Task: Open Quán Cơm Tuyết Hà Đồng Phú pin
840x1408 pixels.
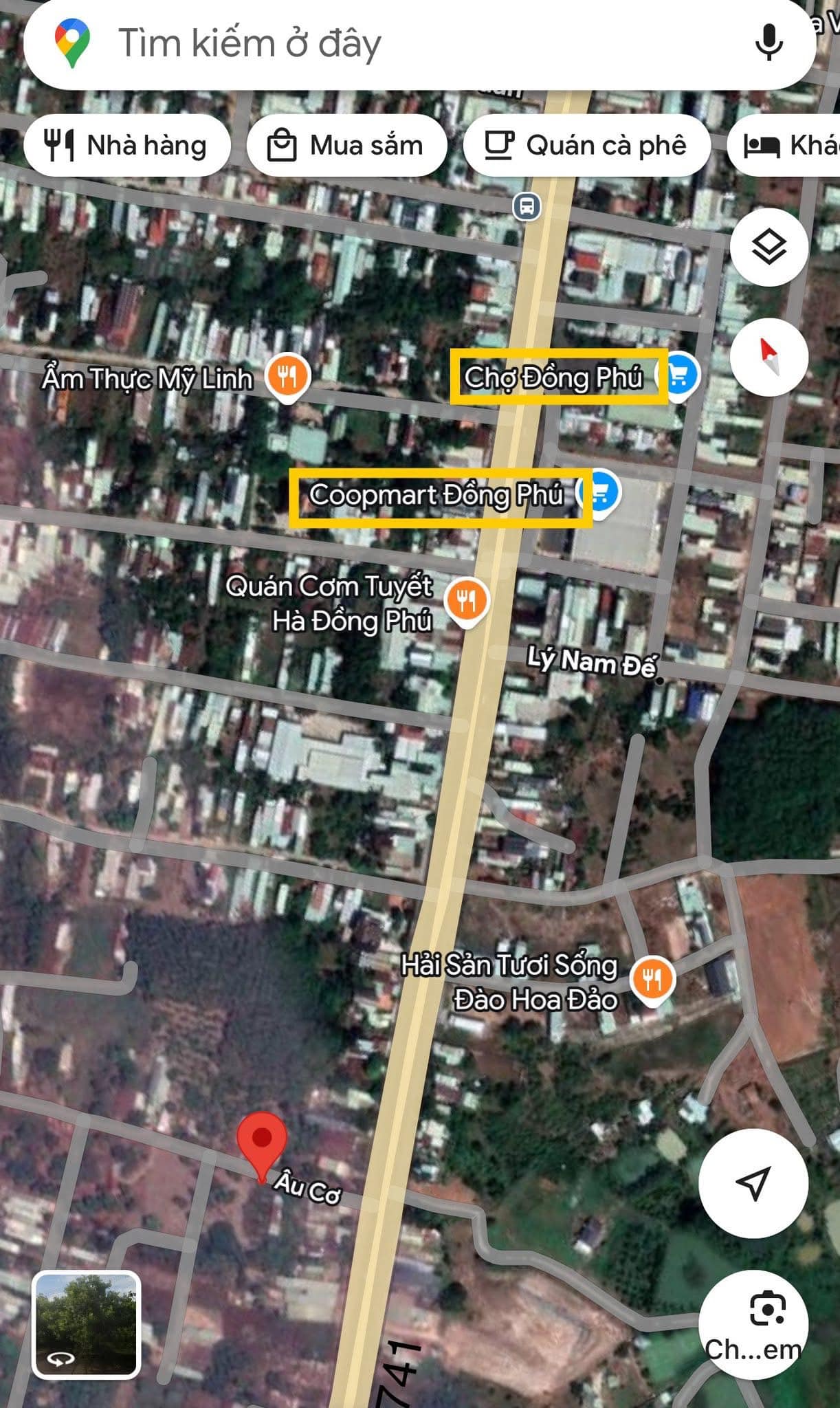Action: point(467,601)
